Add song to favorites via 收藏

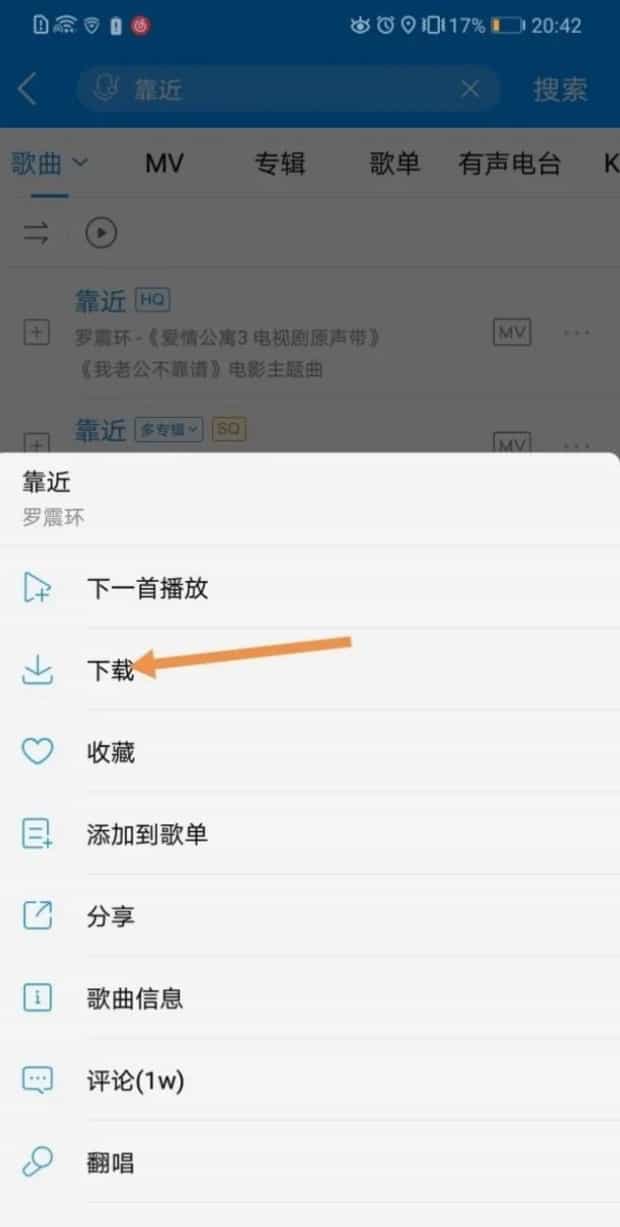(110, 752)
